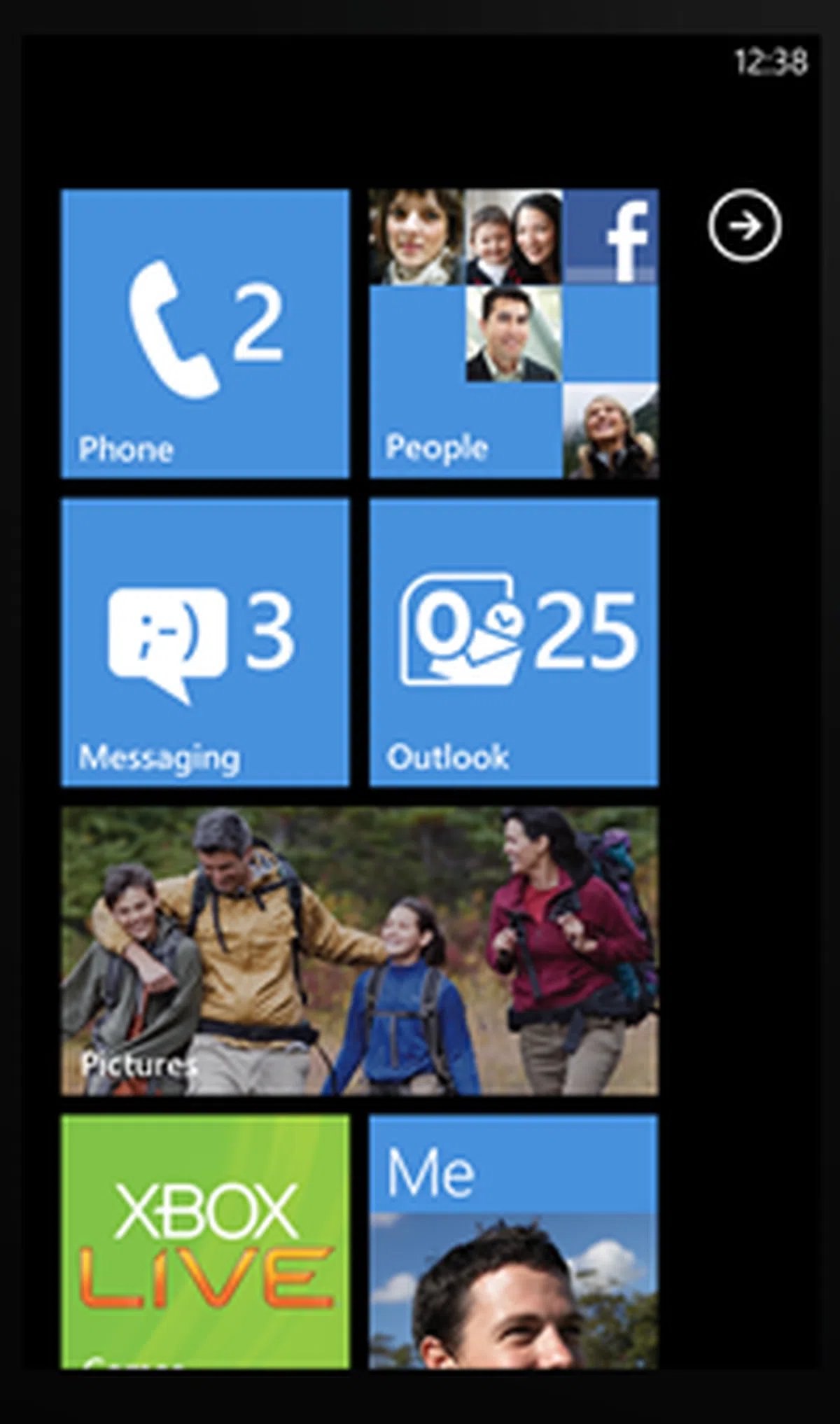Open the Messaging tile
Image resolution: width=840 pixels, height=1424 pixels.
click(x=204, y=642)
